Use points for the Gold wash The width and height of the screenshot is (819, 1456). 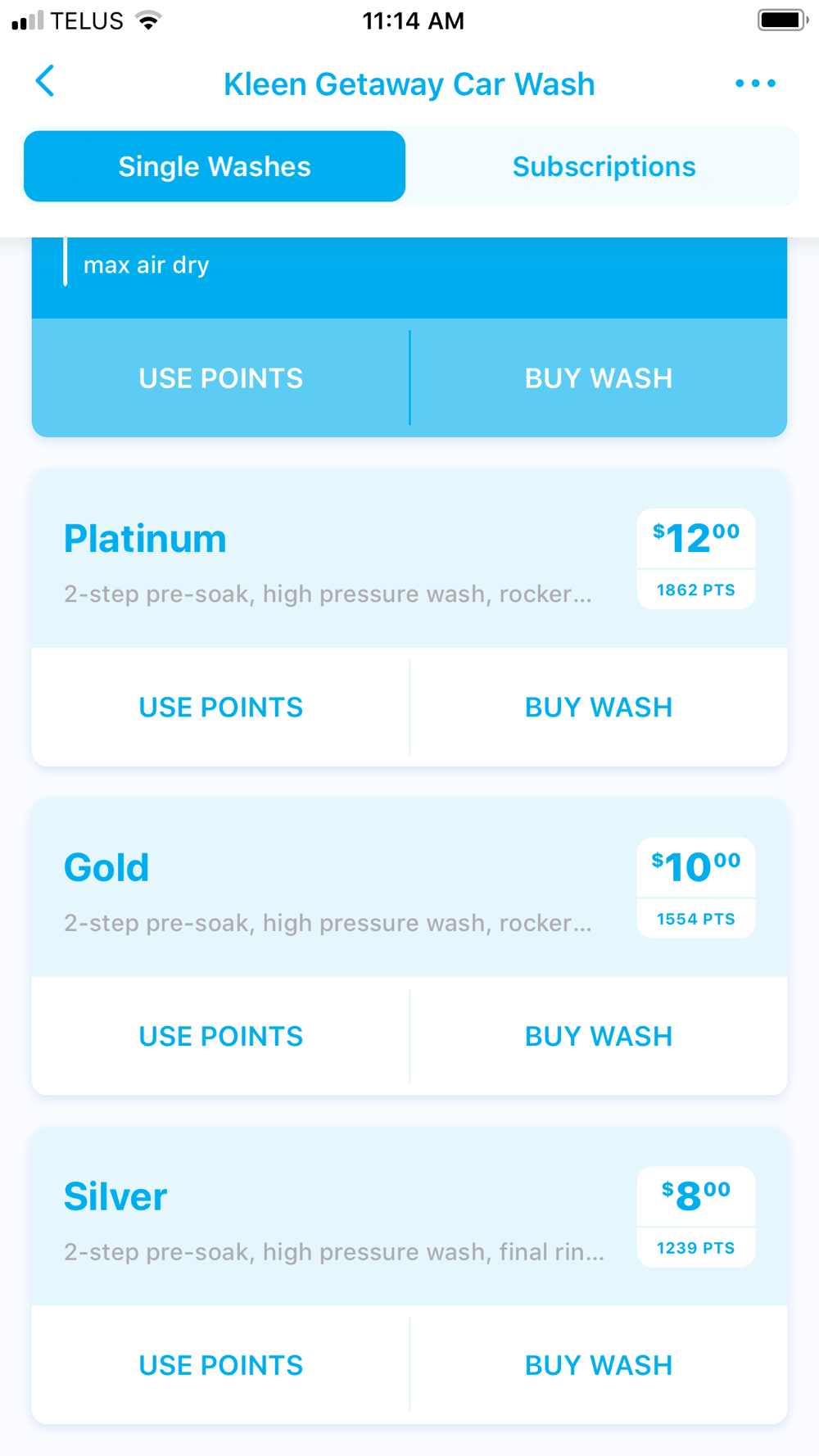(x=220, y=1037)
